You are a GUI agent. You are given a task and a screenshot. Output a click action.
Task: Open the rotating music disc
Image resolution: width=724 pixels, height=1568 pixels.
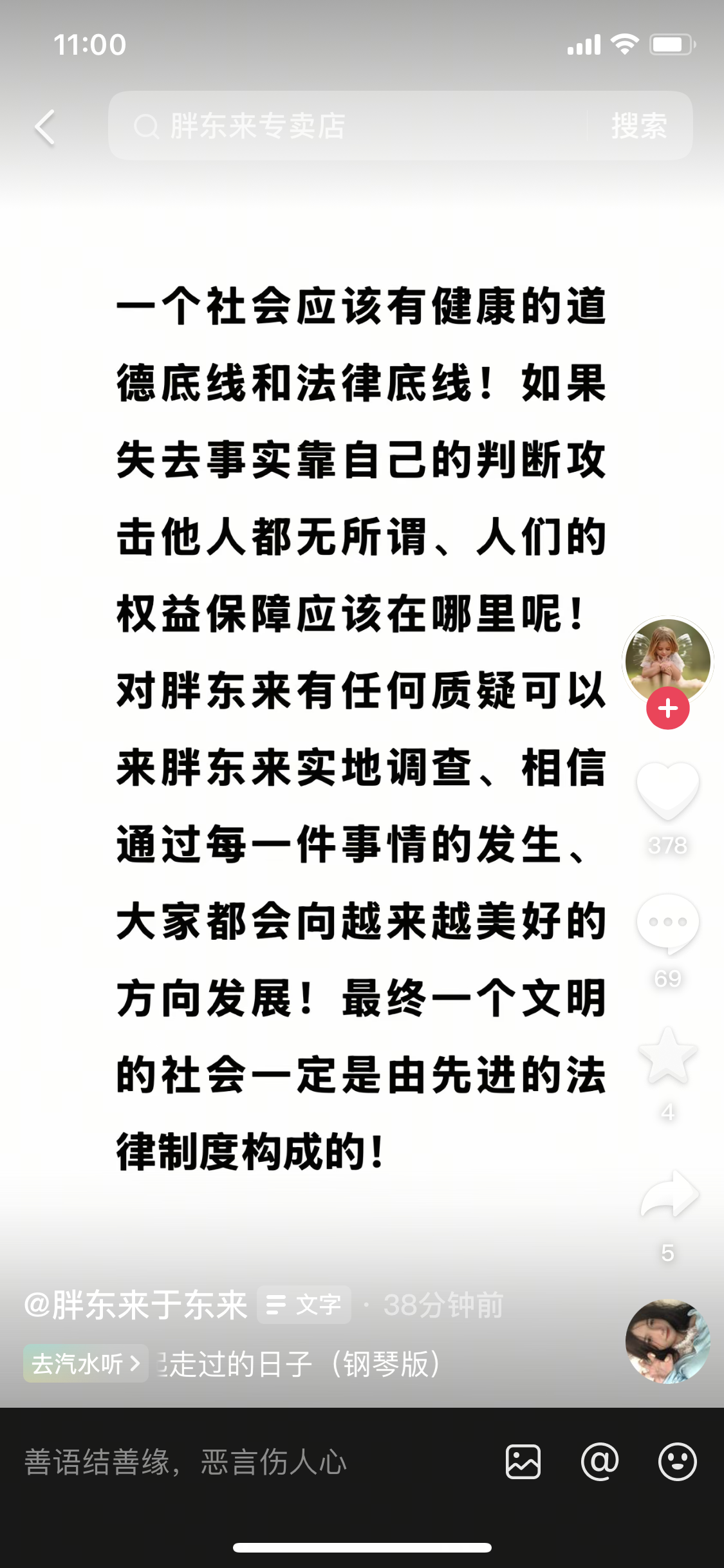tap(667, 1341)
